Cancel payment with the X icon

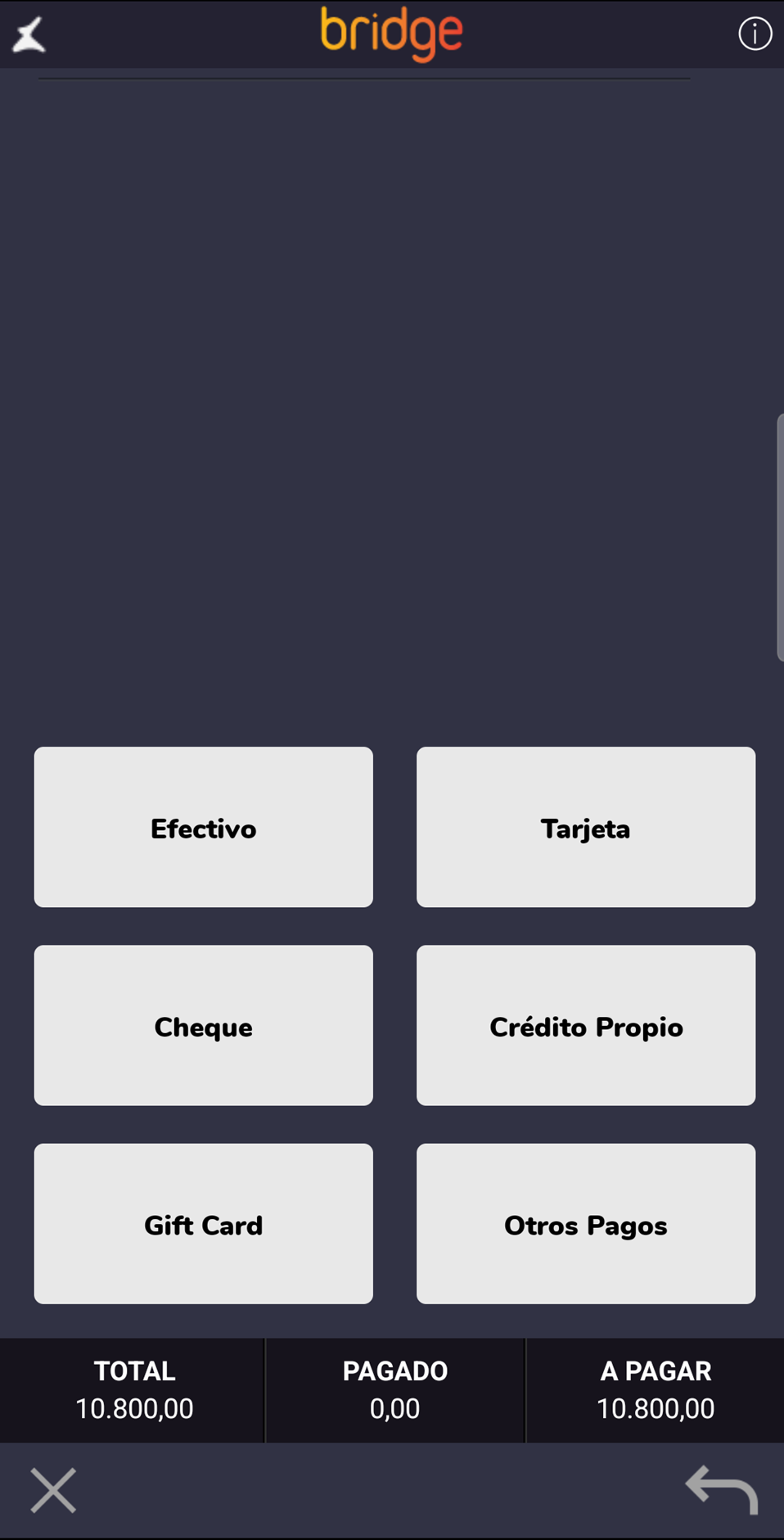pos(53,1490)
